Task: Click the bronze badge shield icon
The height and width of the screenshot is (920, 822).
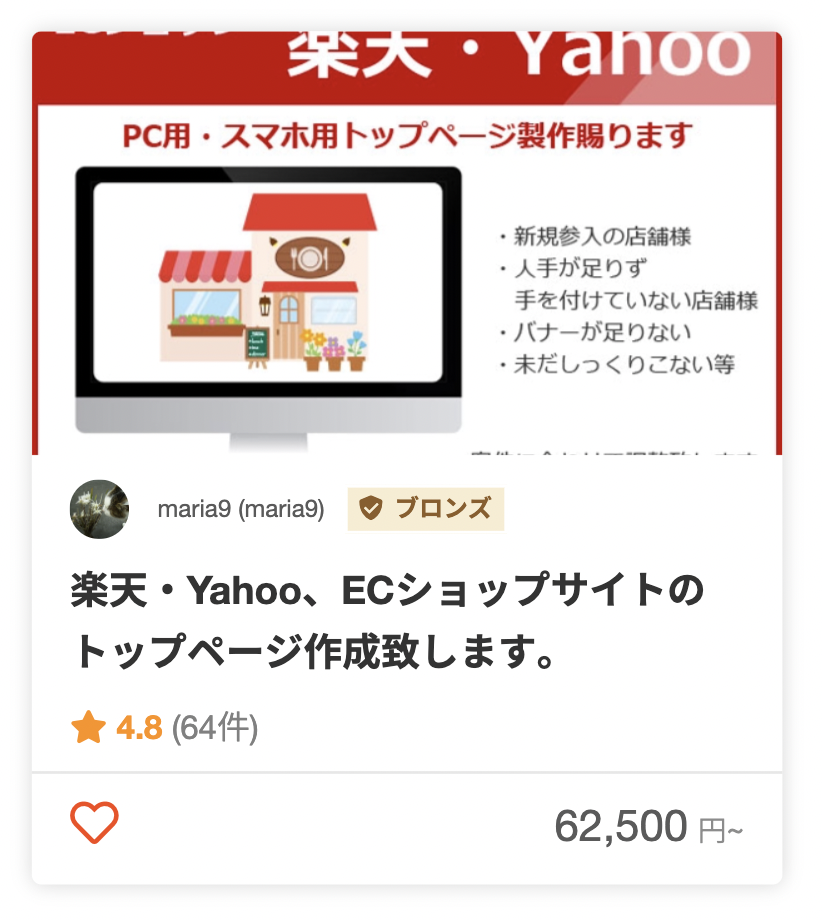Action: [x=371, y=508]
